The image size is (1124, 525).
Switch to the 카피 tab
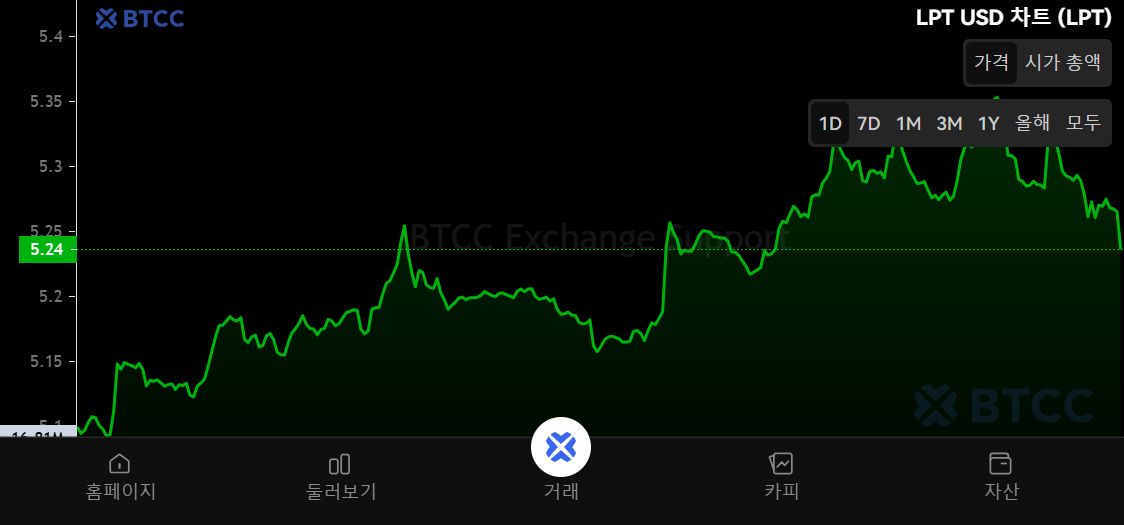781,475
